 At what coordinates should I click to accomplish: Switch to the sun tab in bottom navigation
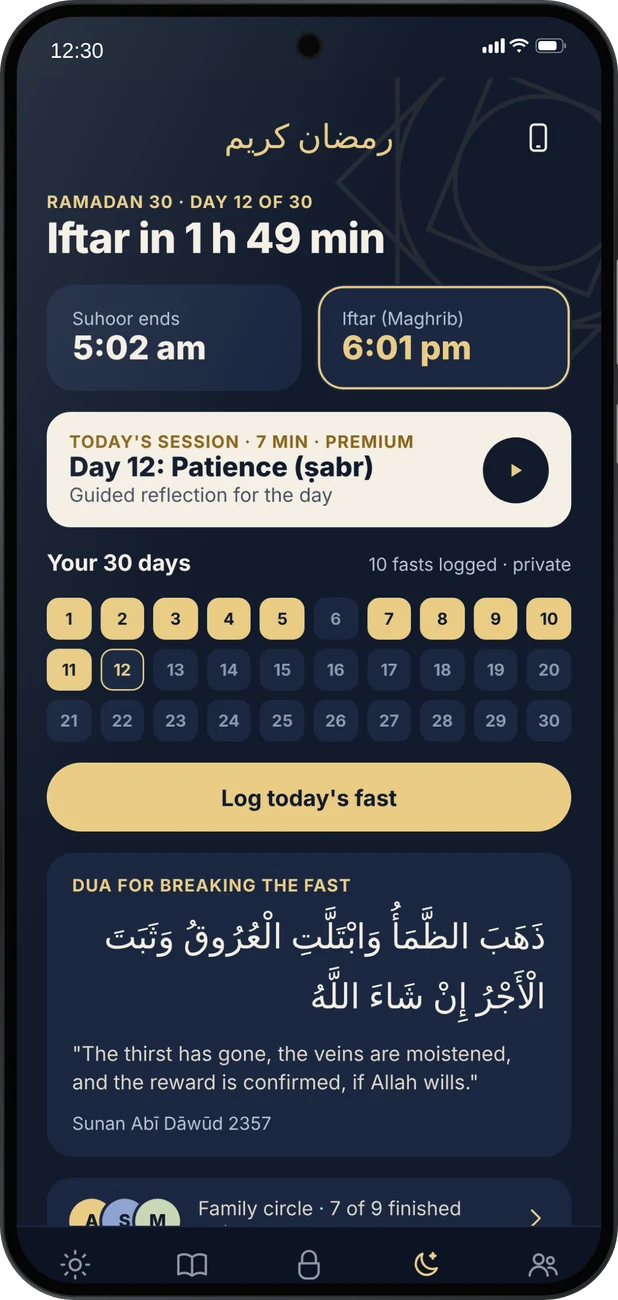75,1265
